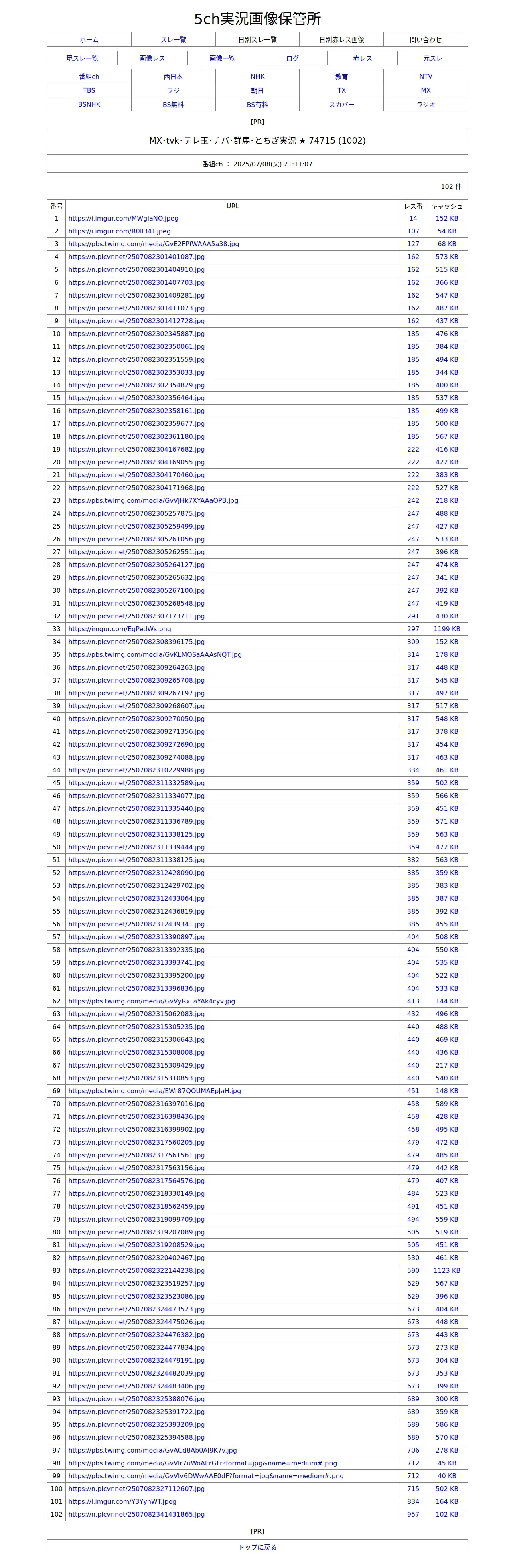Open the ログ page

point(292,59)
